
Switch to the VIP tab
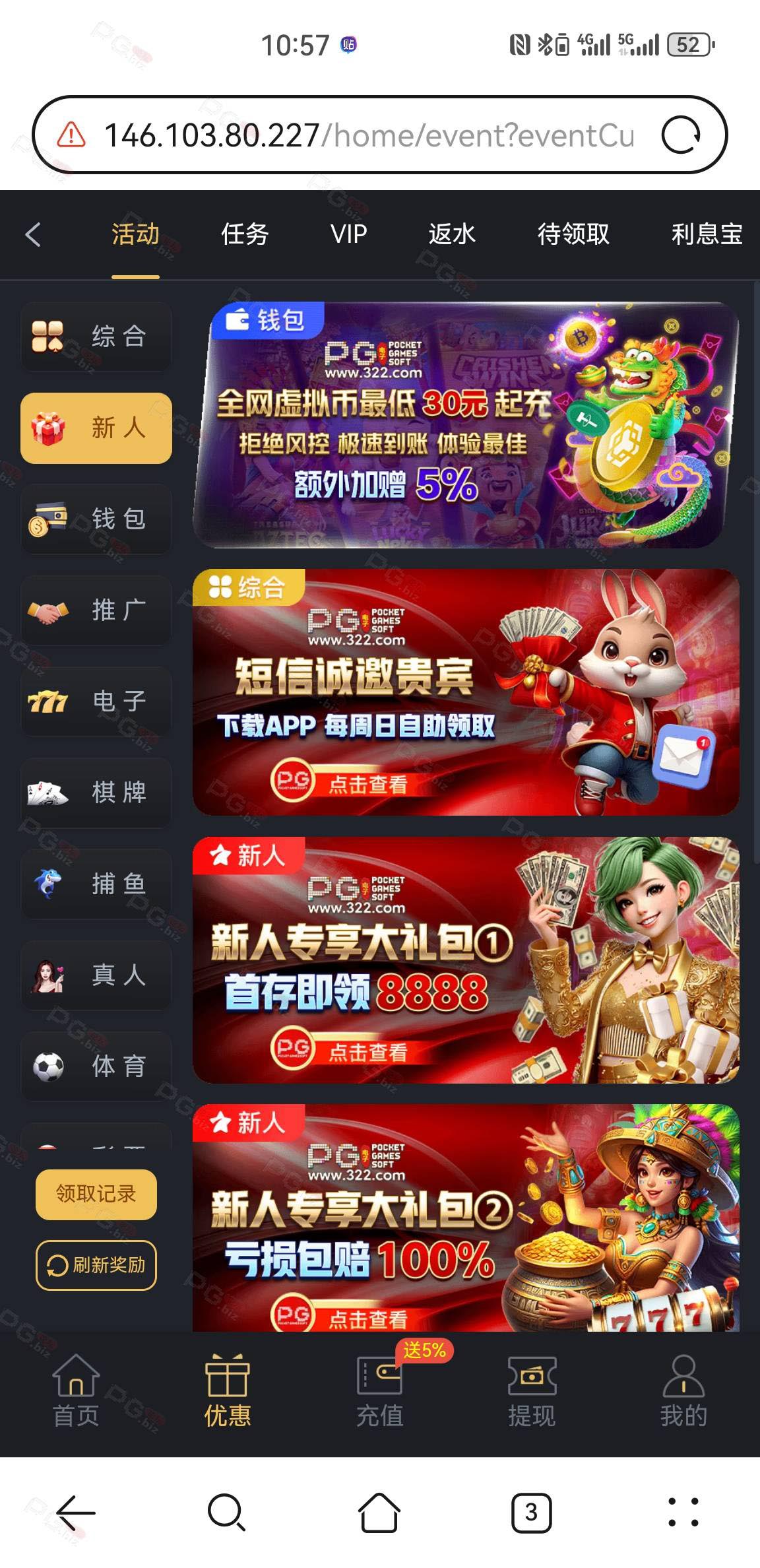click(x=348, y=234)
